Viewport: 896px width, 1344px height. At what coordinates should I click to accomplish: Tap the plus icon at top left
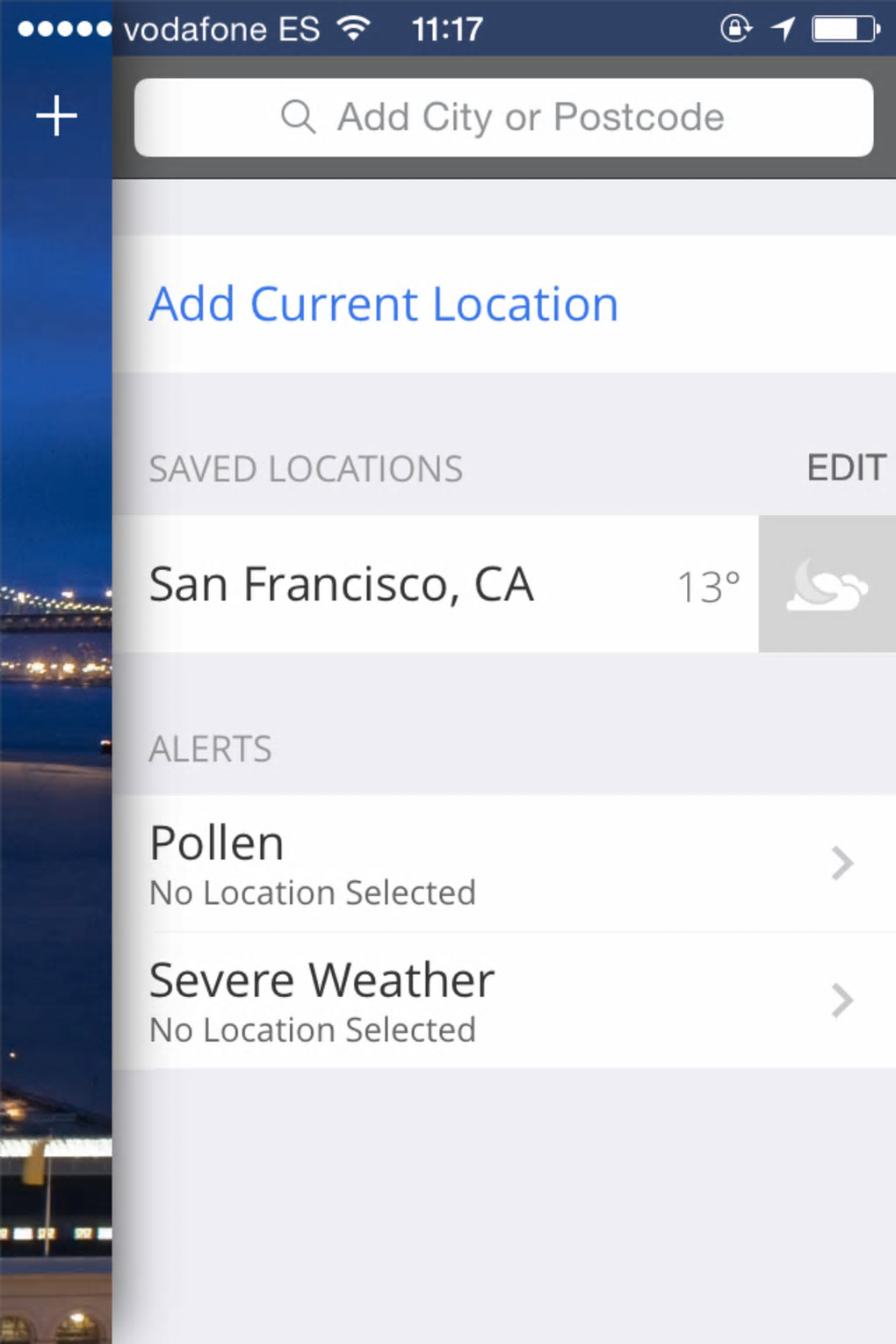coord(56,116)
